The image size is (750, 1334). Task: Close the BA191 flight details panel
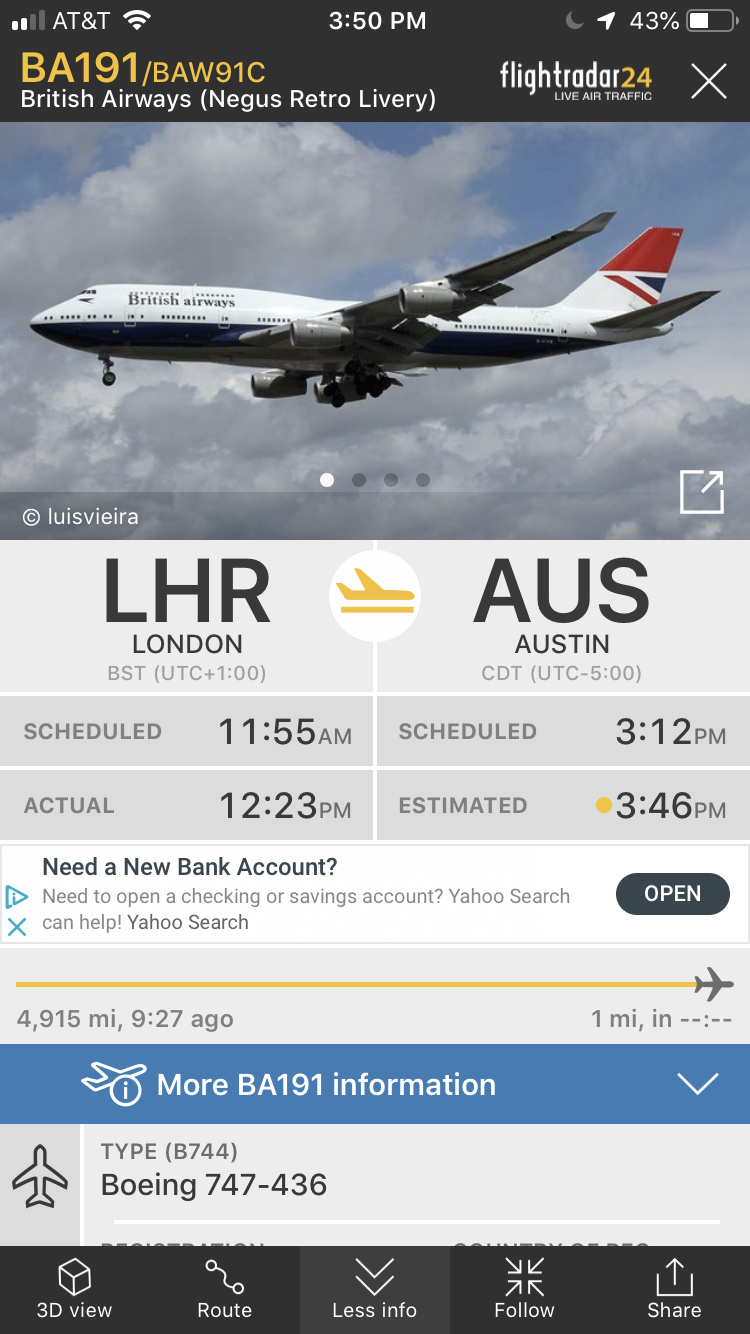tap(708, 81)
